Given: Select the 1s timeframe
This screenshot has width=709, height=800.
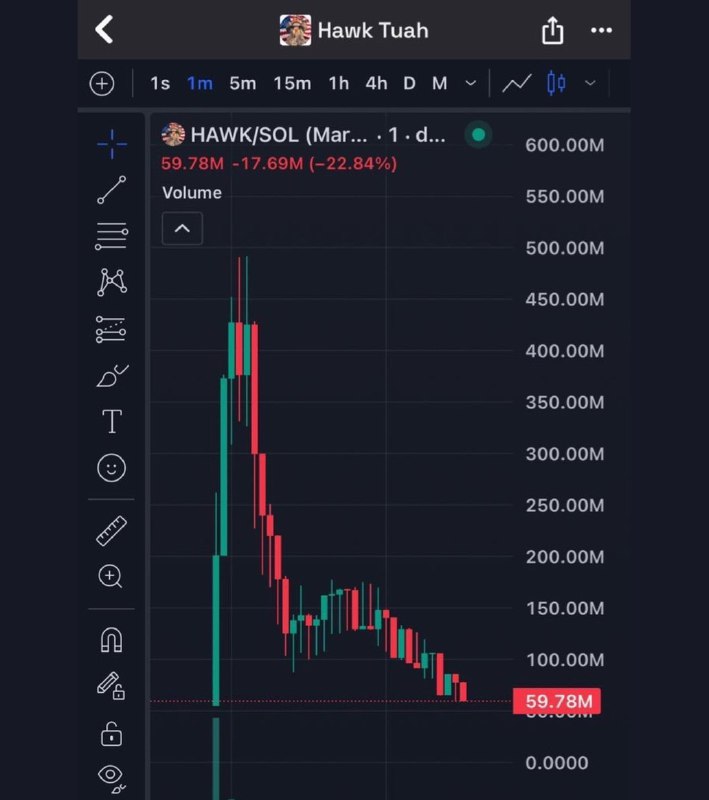Looking at the screenshot, I should click(x=160, y=84).
